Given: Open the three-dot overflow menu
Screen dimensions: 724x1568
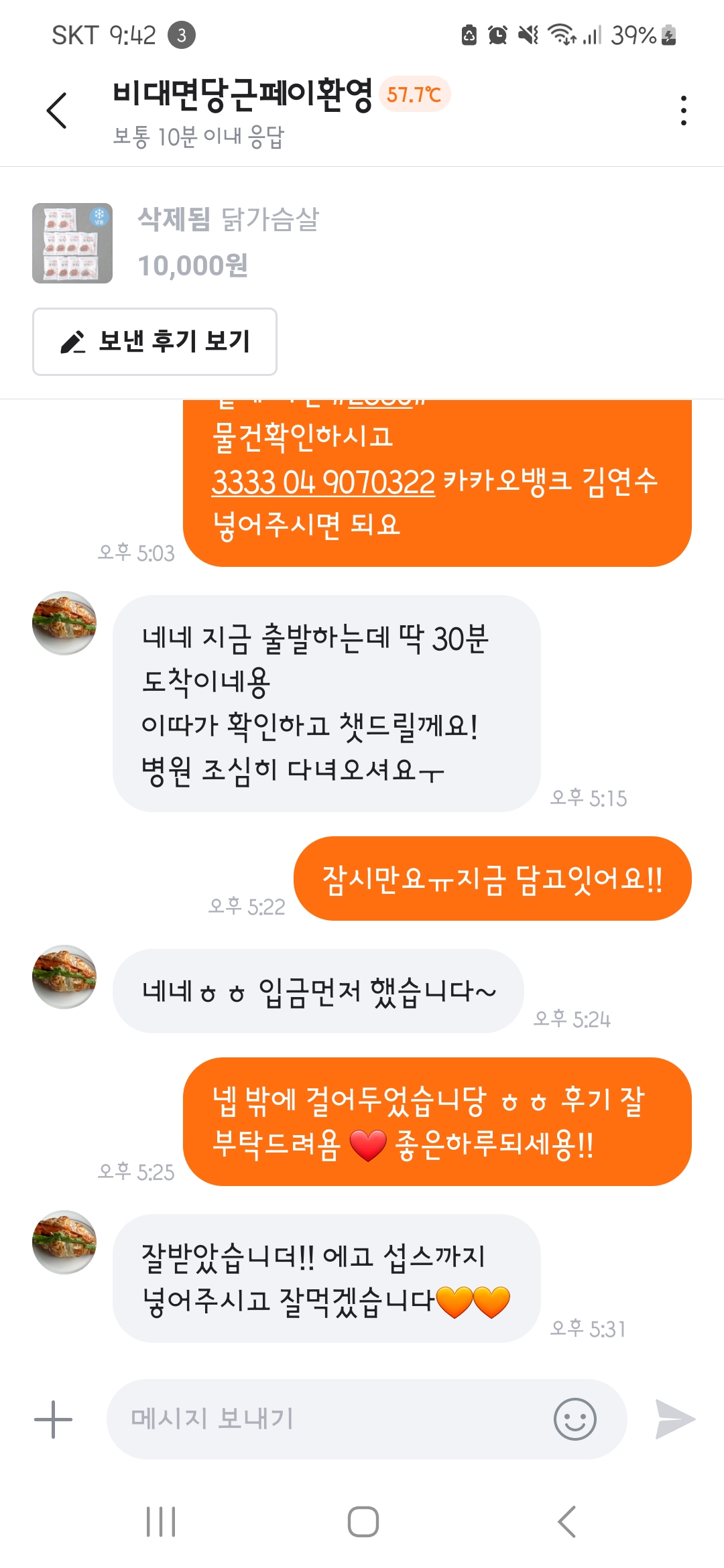Looking at the screenshot, I should point(683,111).
